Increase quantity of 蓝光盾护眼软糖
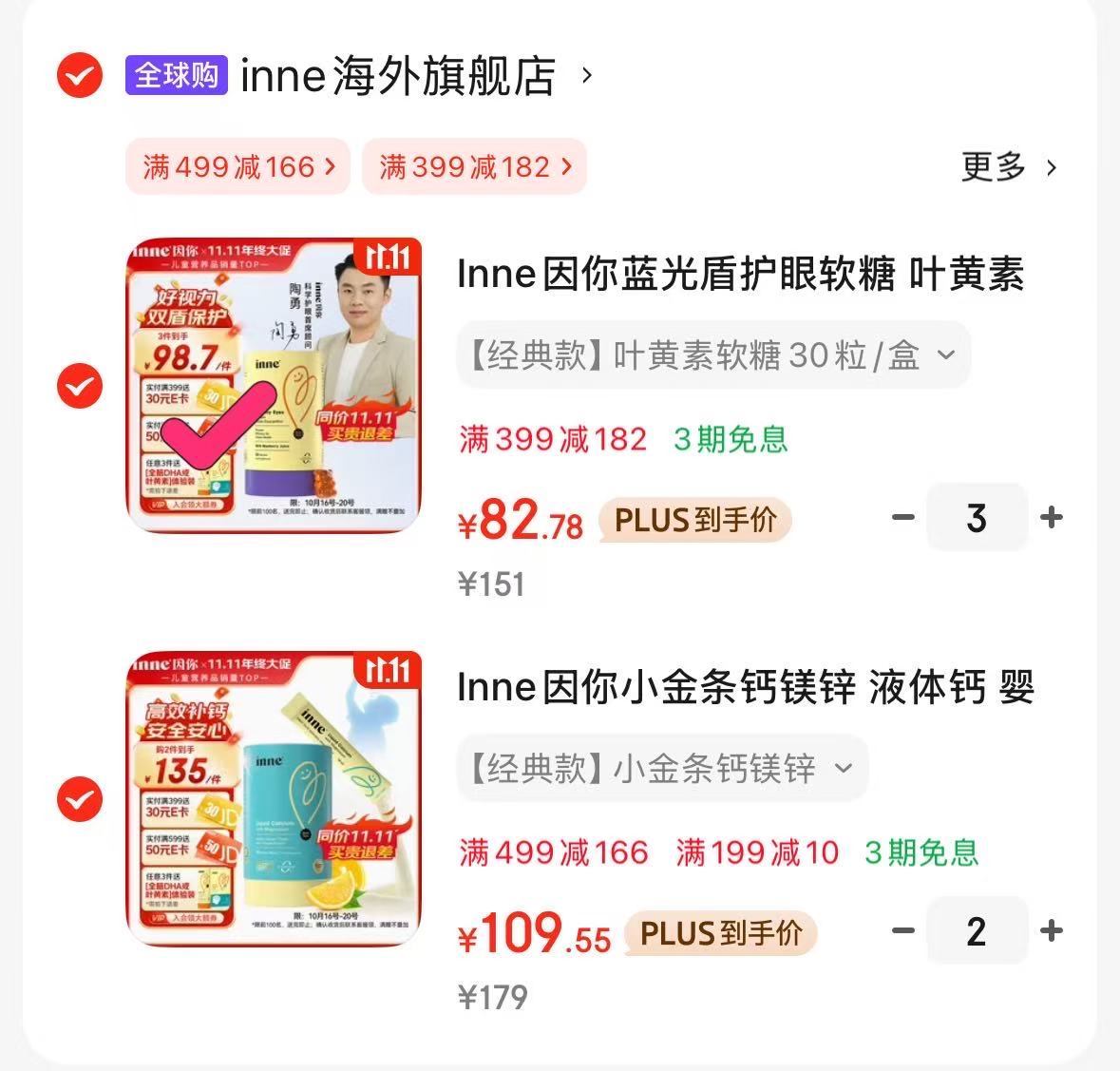This screenshot has height=1071, width=1120. tap(1051, 518)
